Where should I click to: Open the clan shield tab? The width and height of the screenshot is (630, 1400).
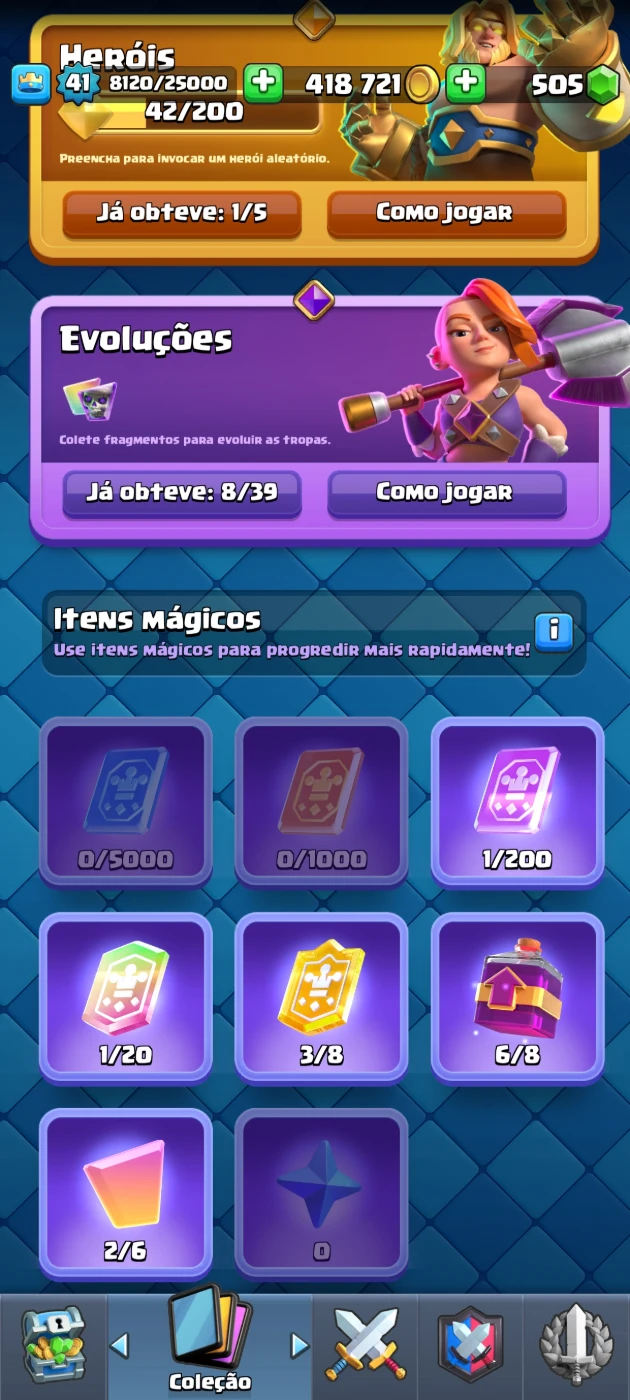point(470,1346)
